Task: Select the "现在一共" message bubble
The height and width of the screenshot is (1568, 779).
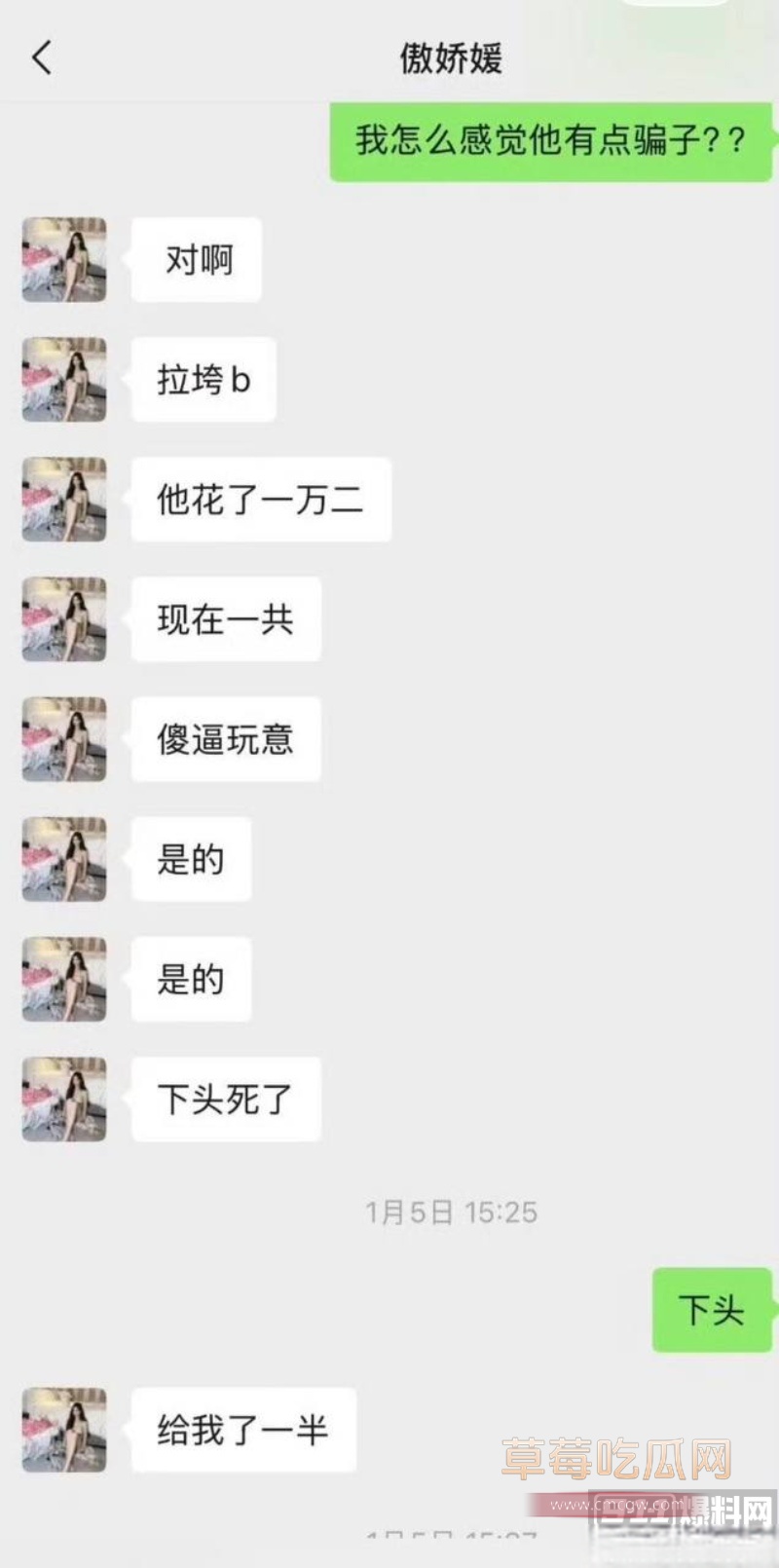Action: coord(225,618)
